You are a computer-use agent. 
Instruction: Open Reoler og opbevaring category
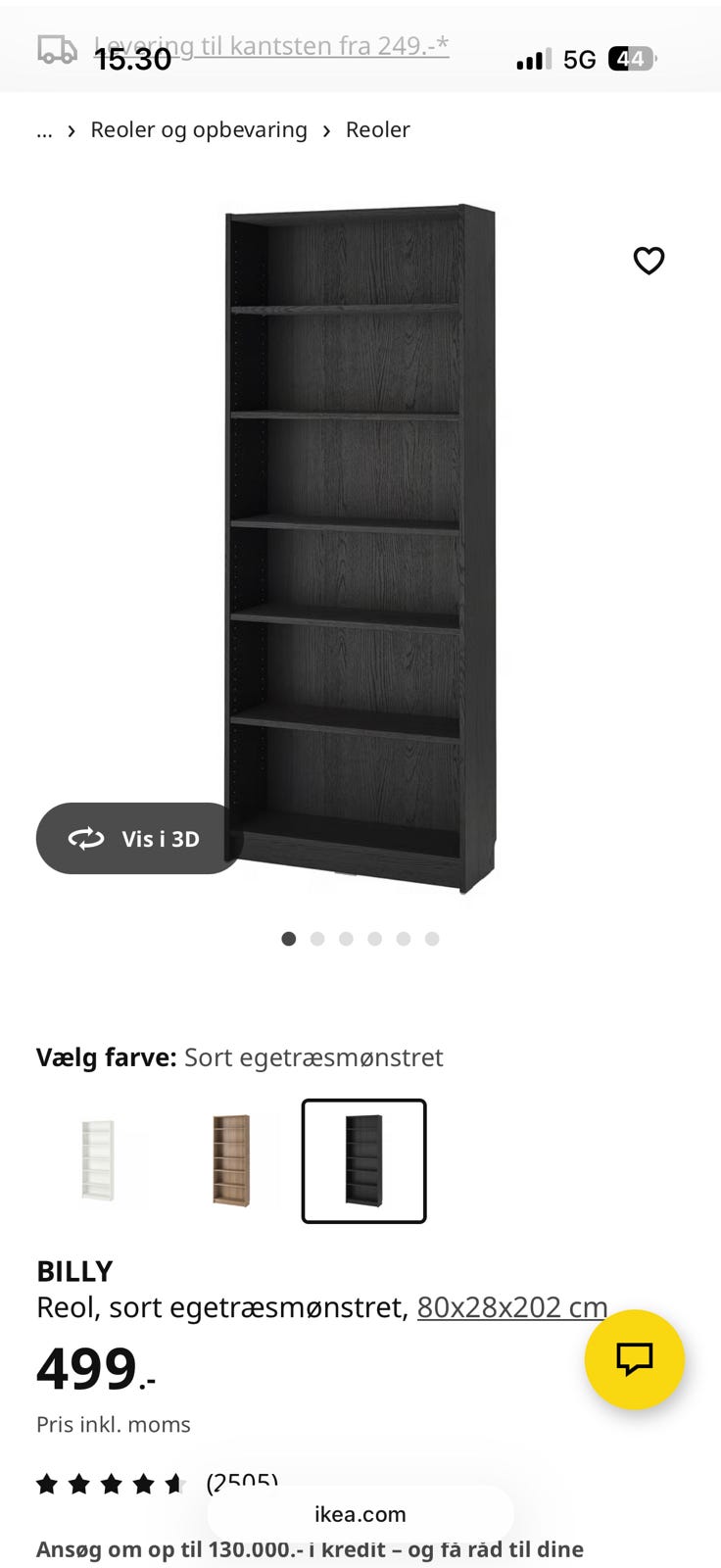(199, 129)
